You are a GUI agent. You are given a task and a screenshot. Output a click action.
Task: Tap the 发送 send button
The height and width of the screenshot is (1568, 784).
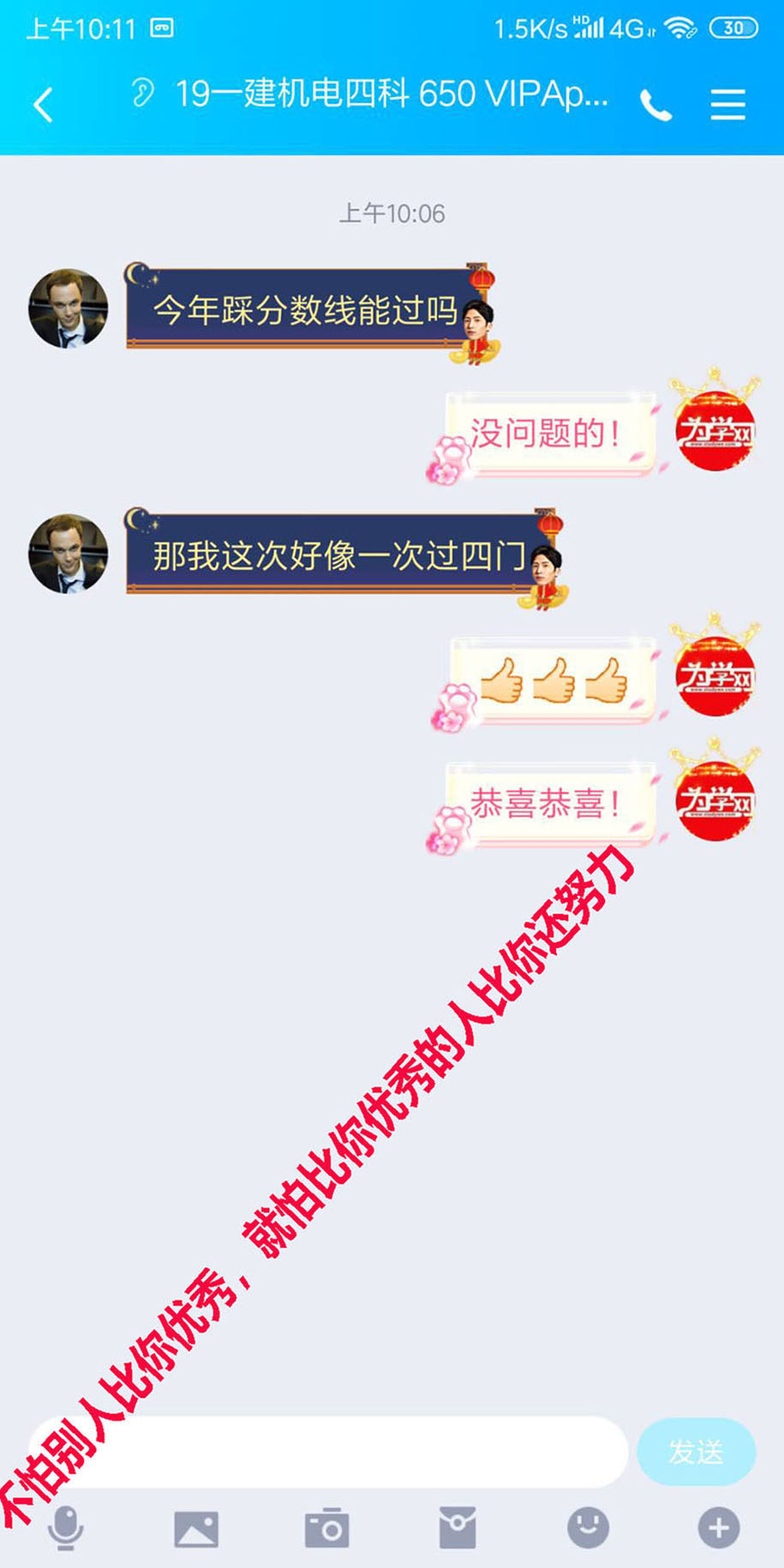(696, 1451)
